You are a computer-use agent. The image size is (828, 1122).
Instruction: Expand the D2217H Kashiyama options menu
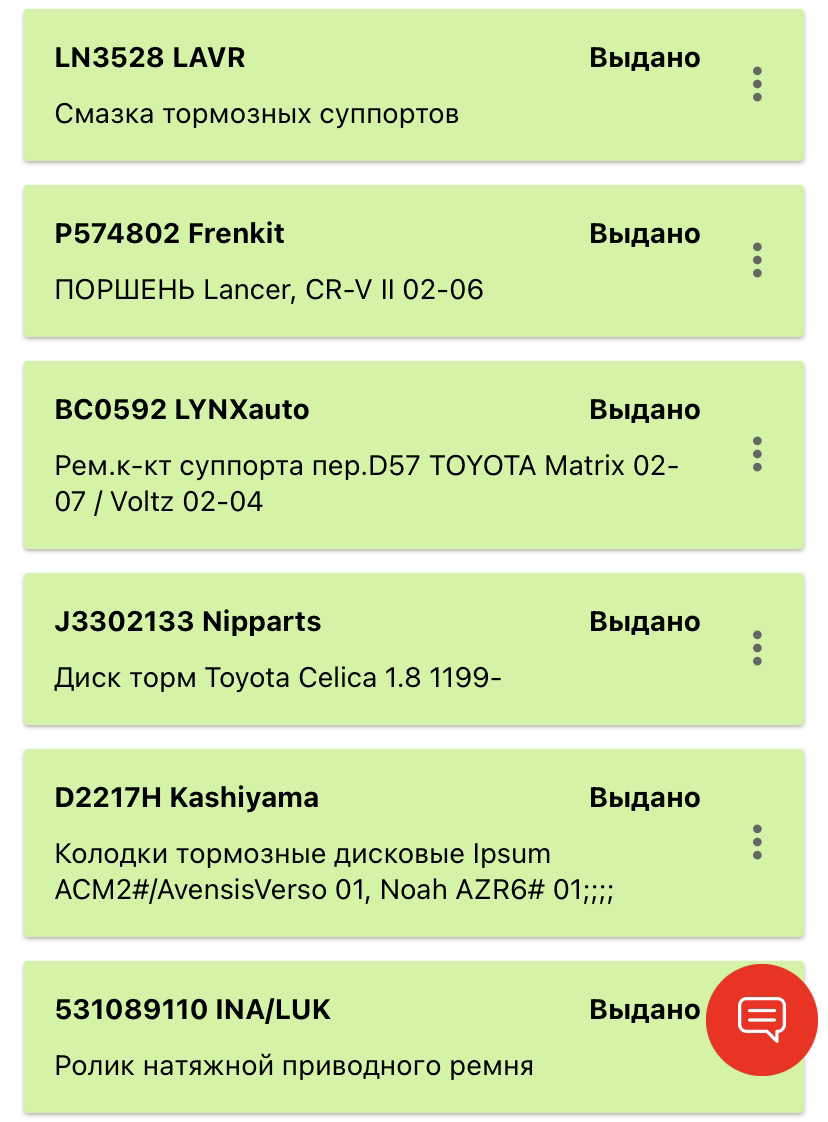click(x=757, y=843)
